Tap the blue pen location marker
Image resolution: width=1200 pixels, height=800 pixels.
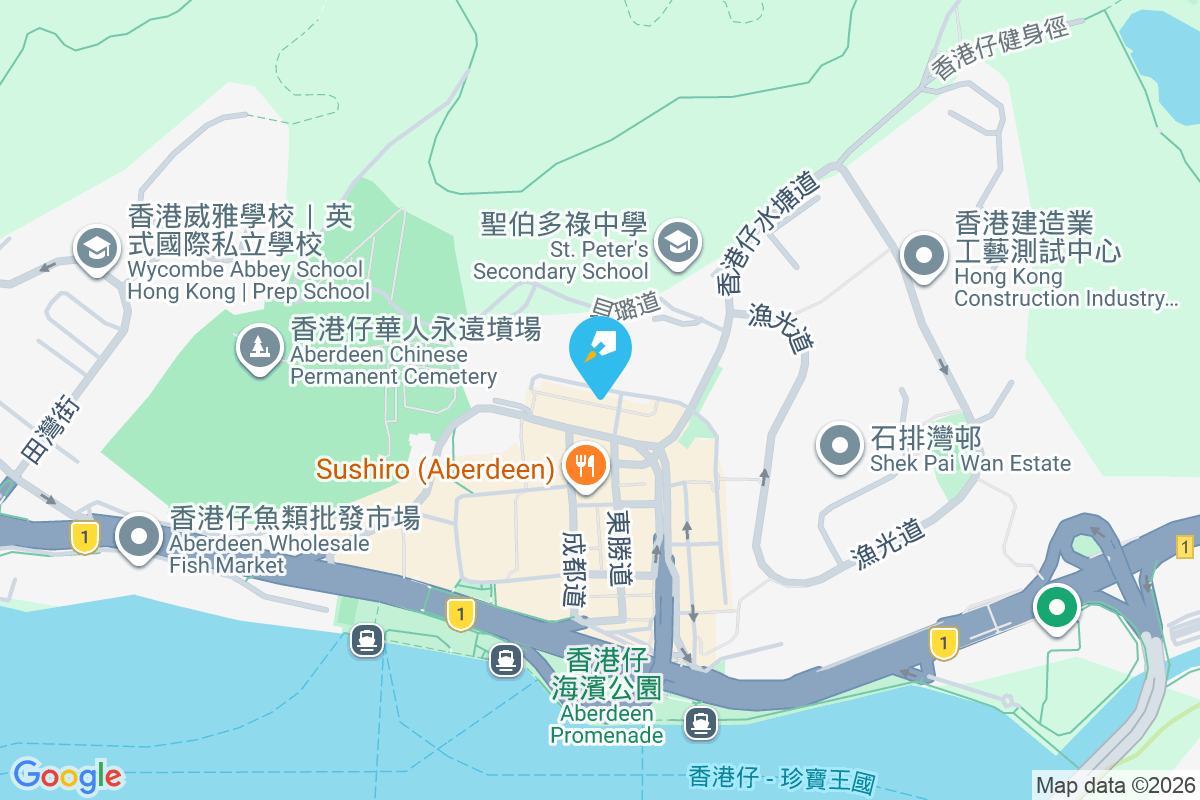(x=600, y=352)
